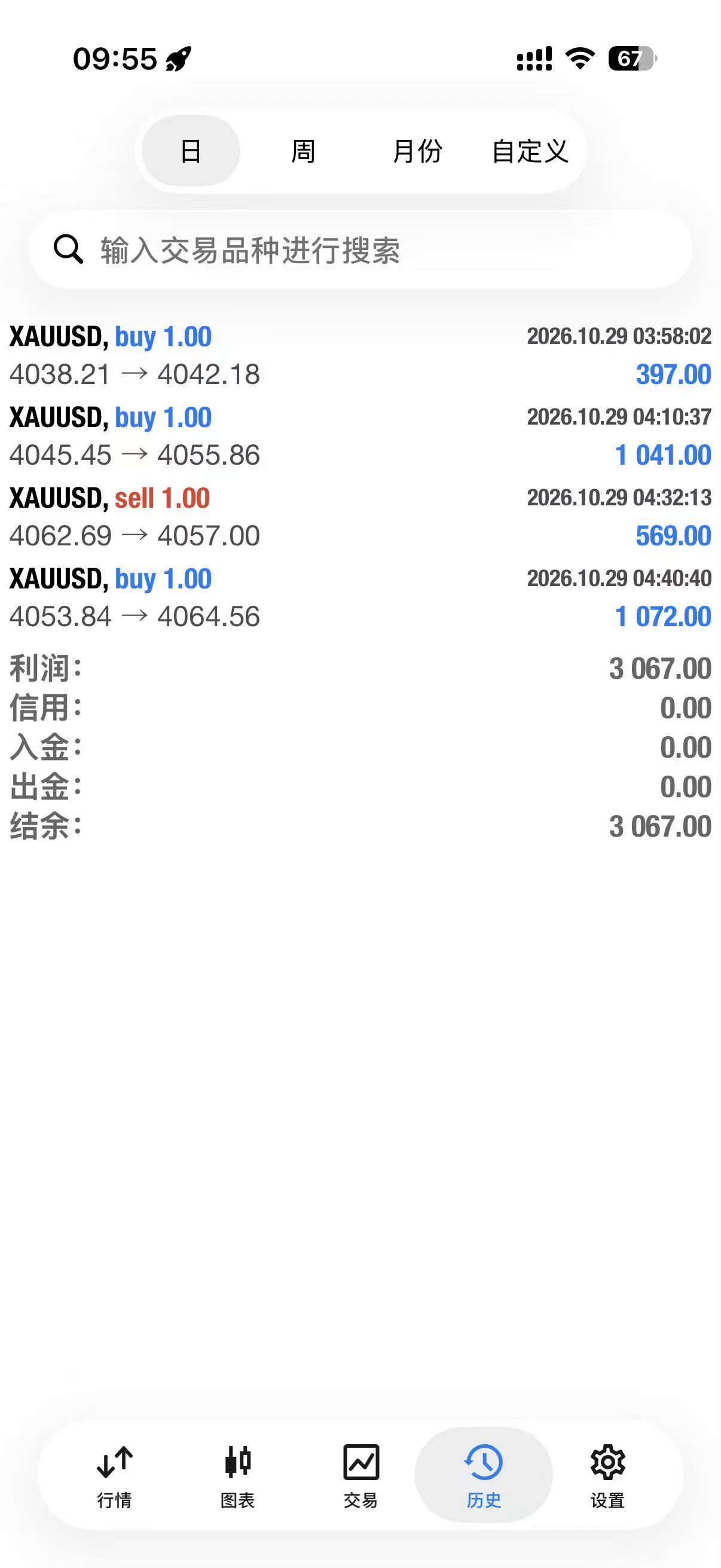Select the 日 (day) period filter
This screenshot has width=721, height=1568.
click(x=191, y=151)
